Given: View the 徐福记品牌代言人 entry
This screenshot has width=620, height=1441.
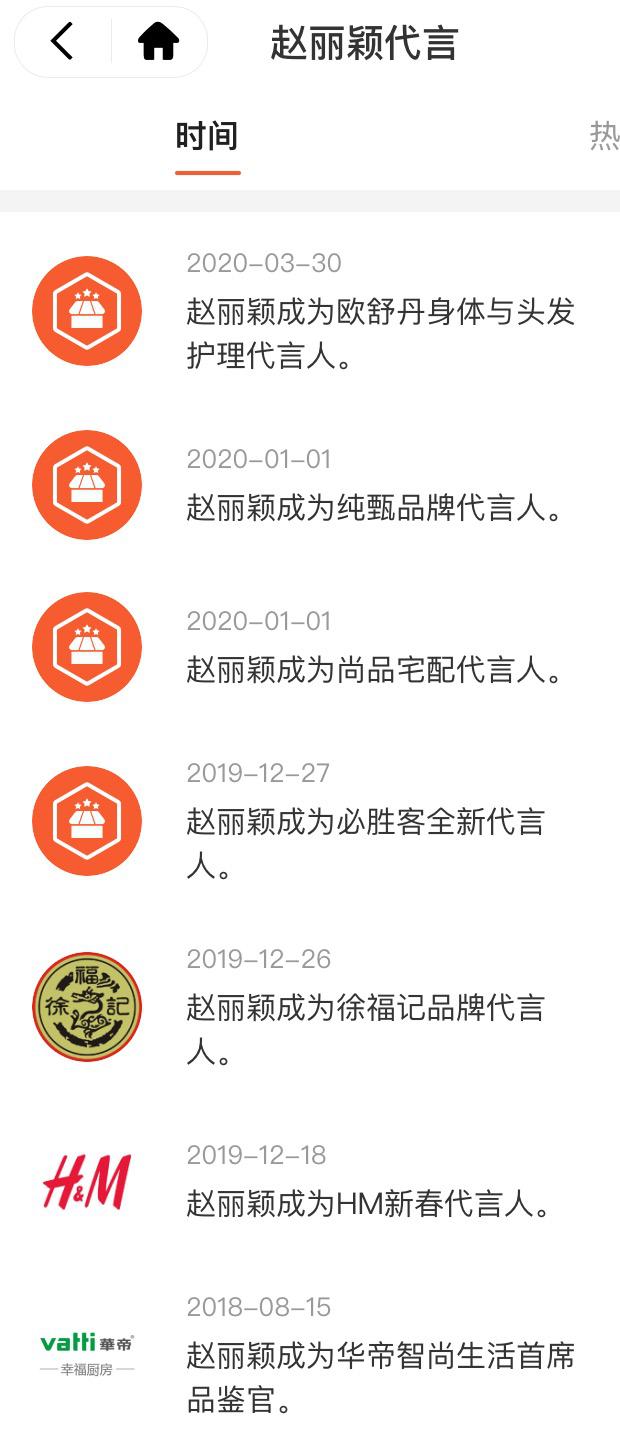Looking at the screenshot, I should [365, 1029].
